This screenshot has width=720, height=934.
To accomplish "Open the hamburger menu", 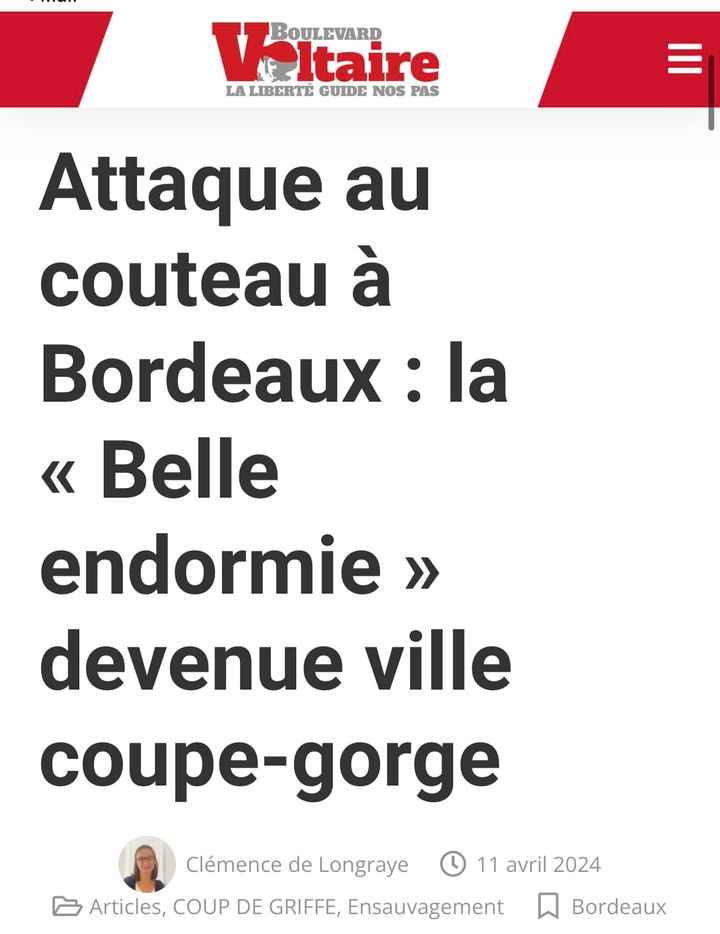I will pos(685,59).
